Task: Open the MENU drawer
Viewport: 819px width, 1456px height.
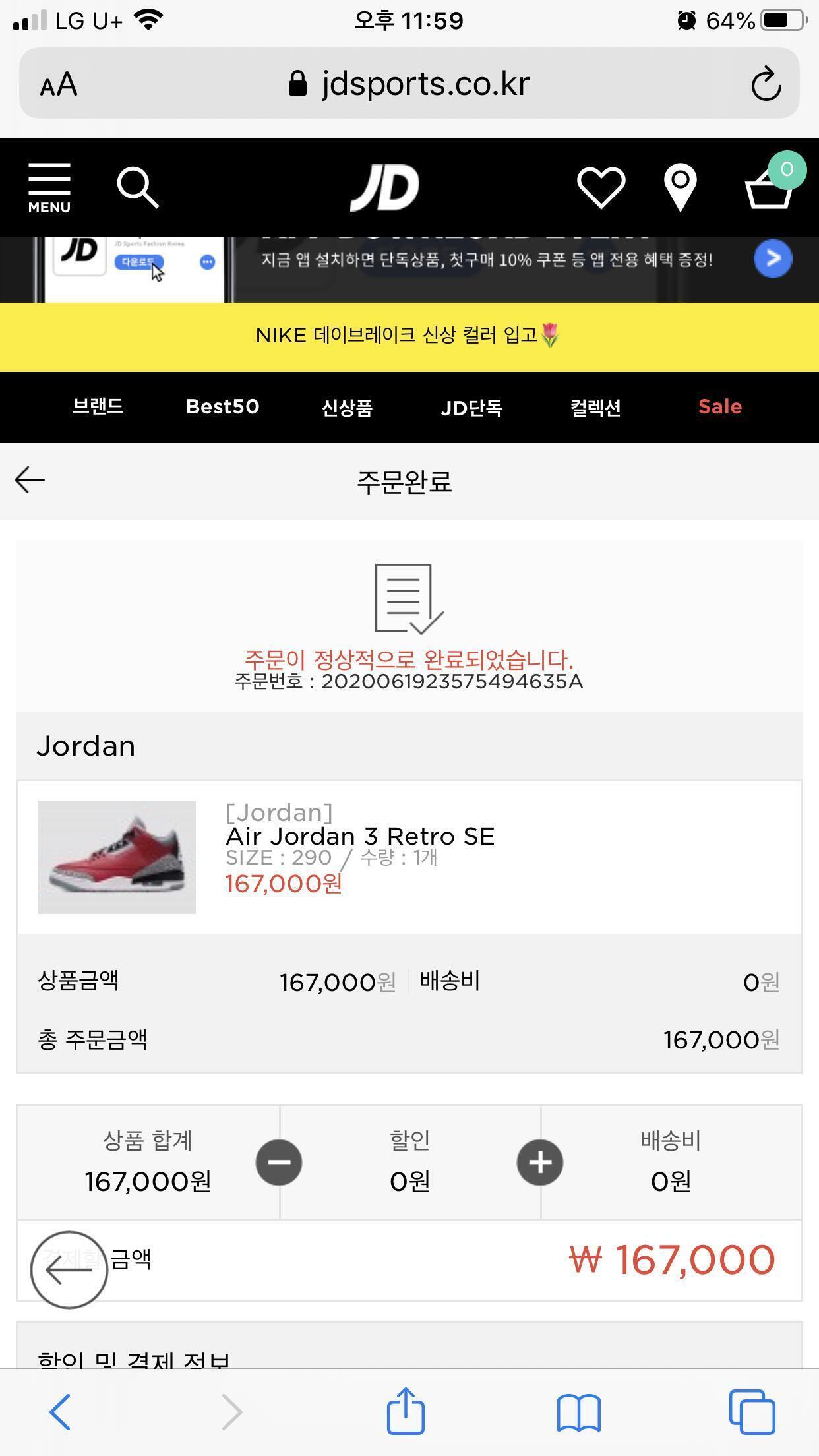Action: [49, 188]
